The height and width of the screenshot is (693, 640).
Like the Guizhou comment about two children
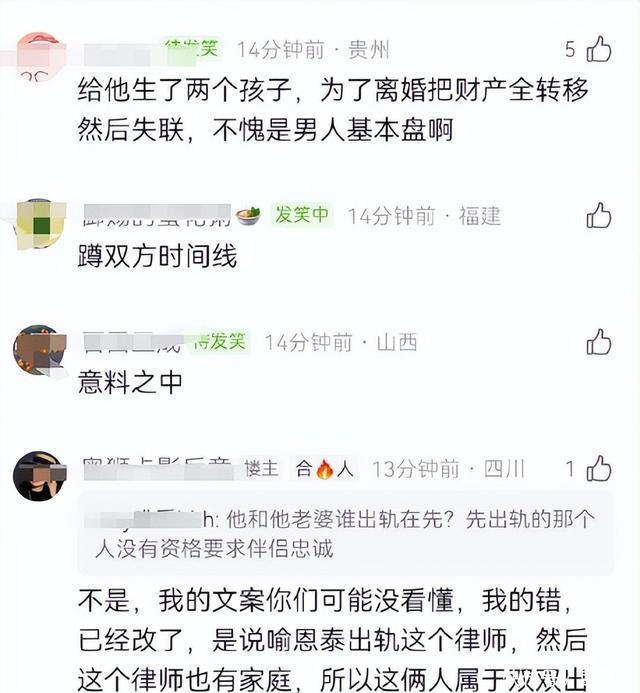coord(599,48)
